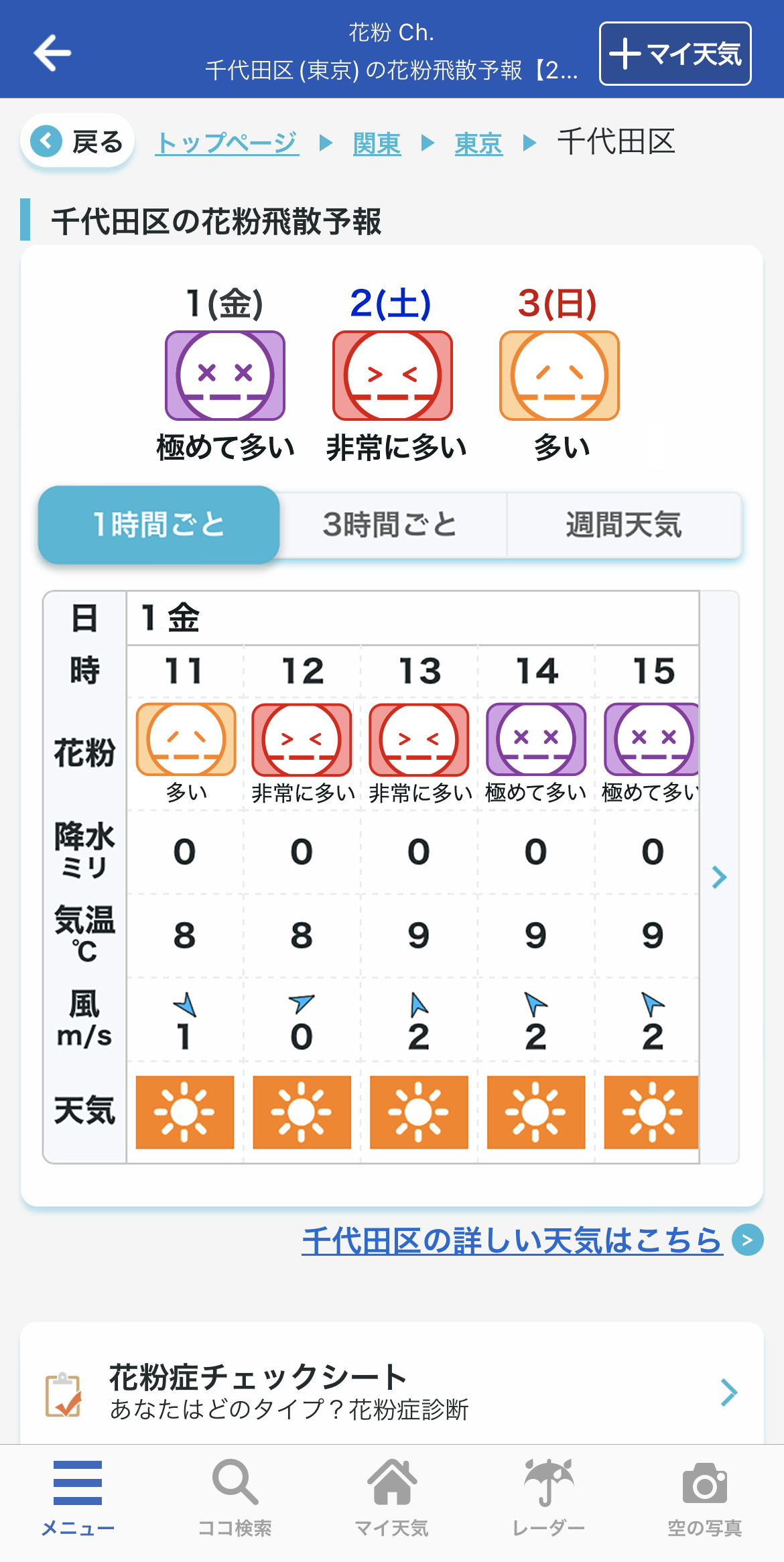Screen dimensions: 784x1562
Task: Go to ココ検索 in bottom bar
Action: coord(235,1498)
